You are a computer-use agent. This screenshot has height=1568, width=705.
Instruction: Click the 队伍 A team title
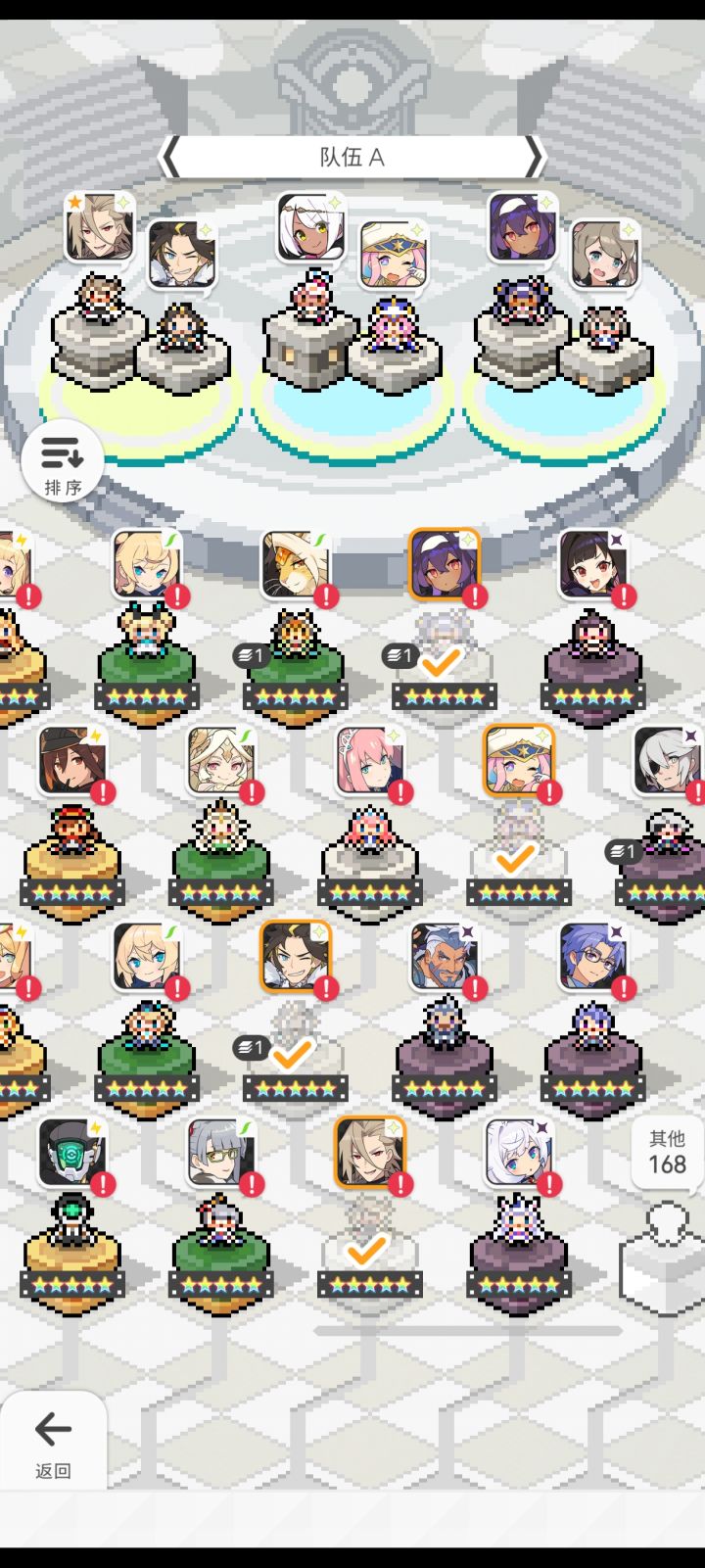click(x=351, y=157)
